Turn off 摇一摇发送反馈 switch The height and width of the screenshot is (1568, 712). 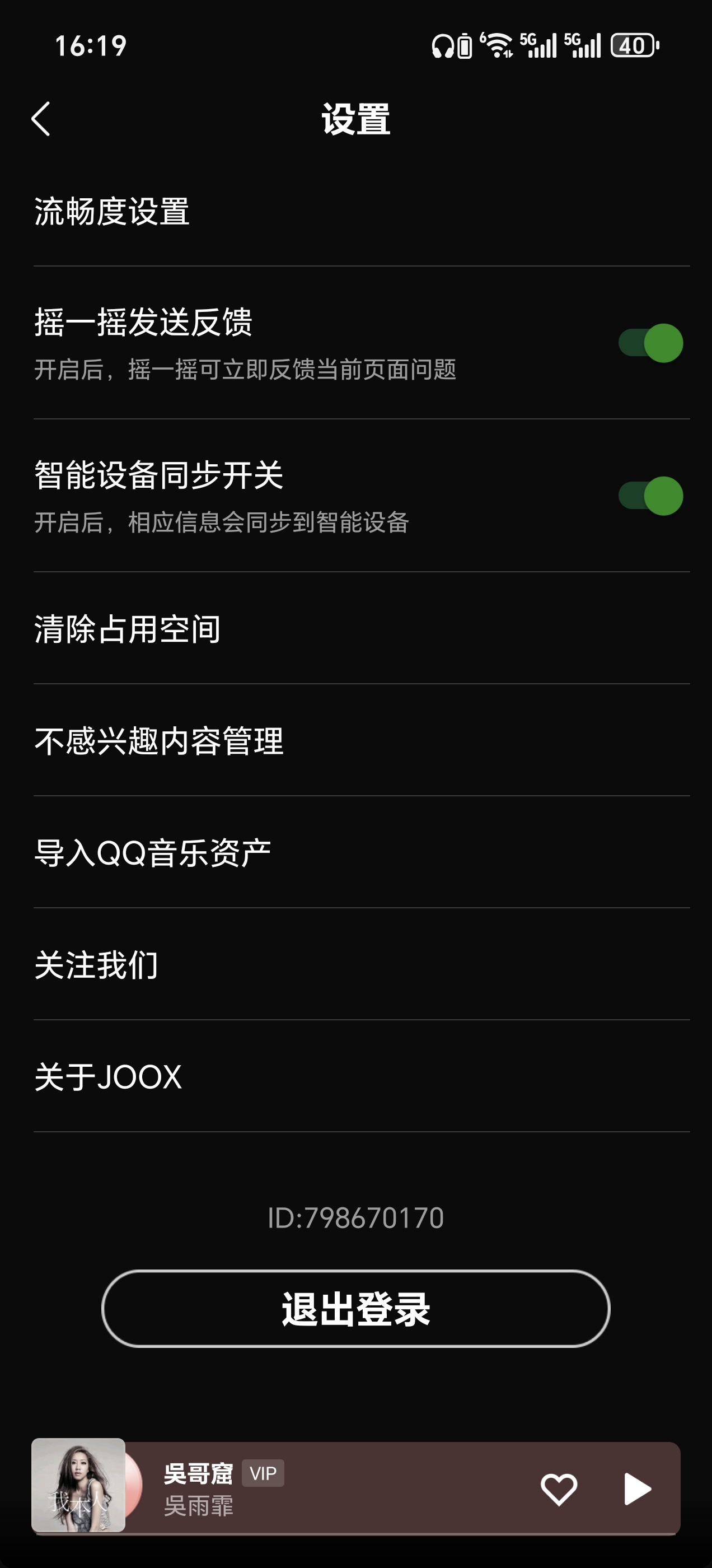pyautogui.click(x=650, y=343)
